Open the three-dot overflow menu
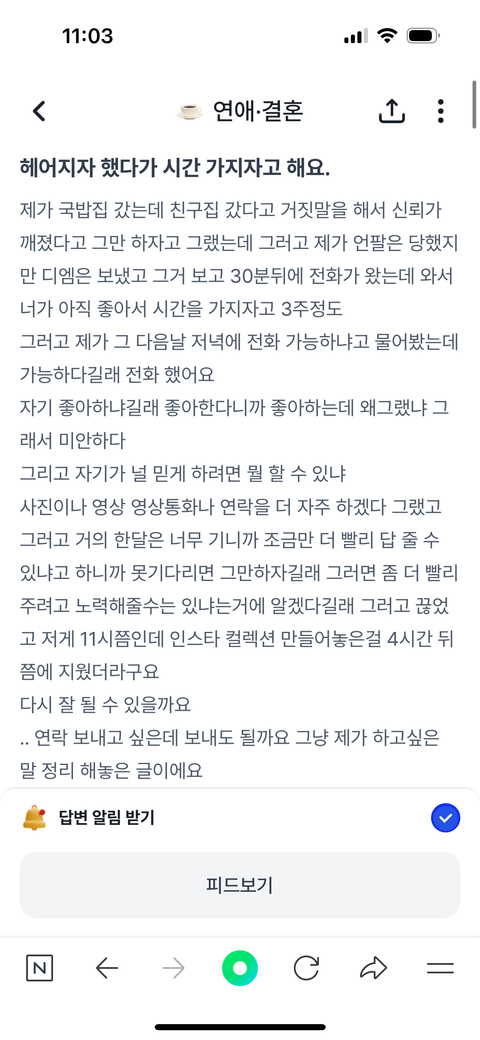 [441, 111]
